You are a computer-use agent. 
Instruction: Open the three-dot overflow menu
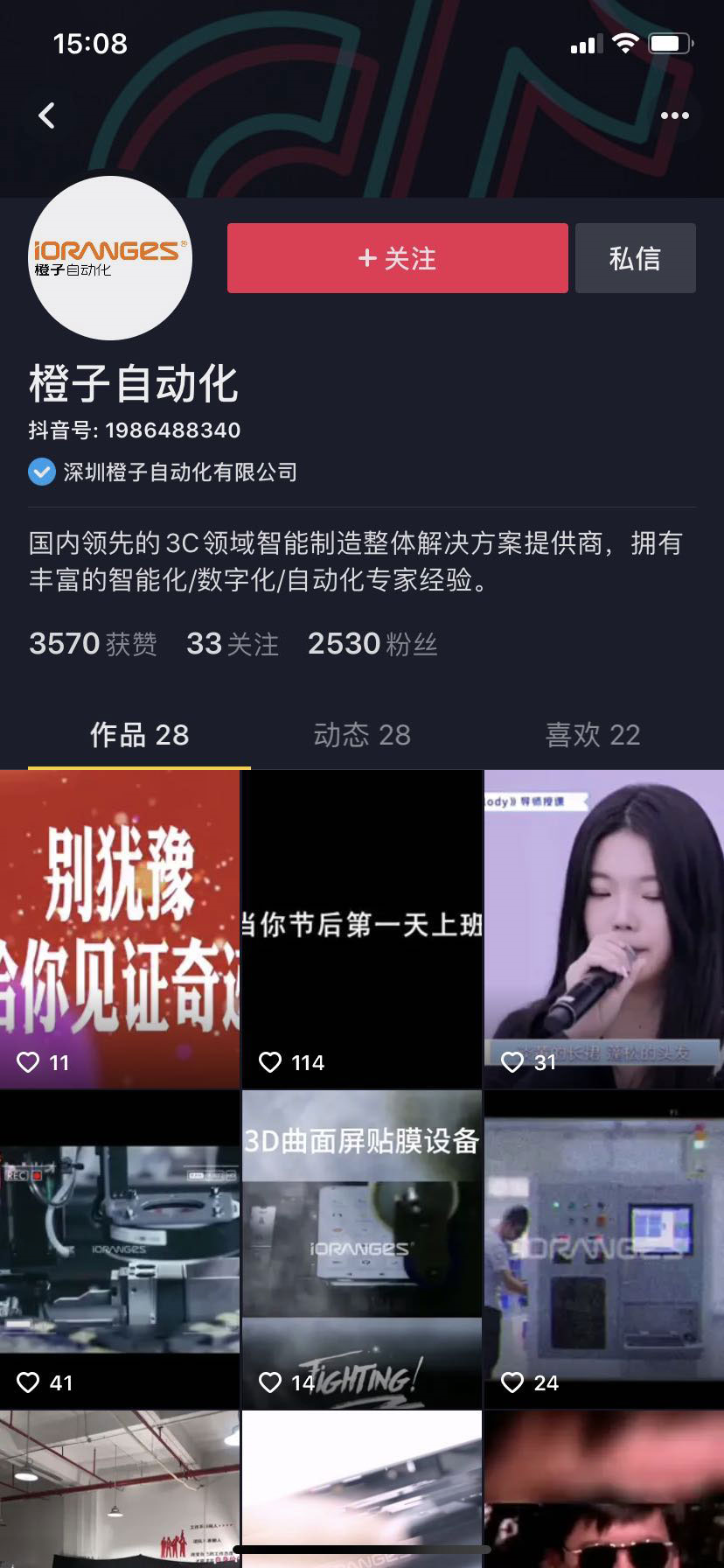[x=674, y=115]
